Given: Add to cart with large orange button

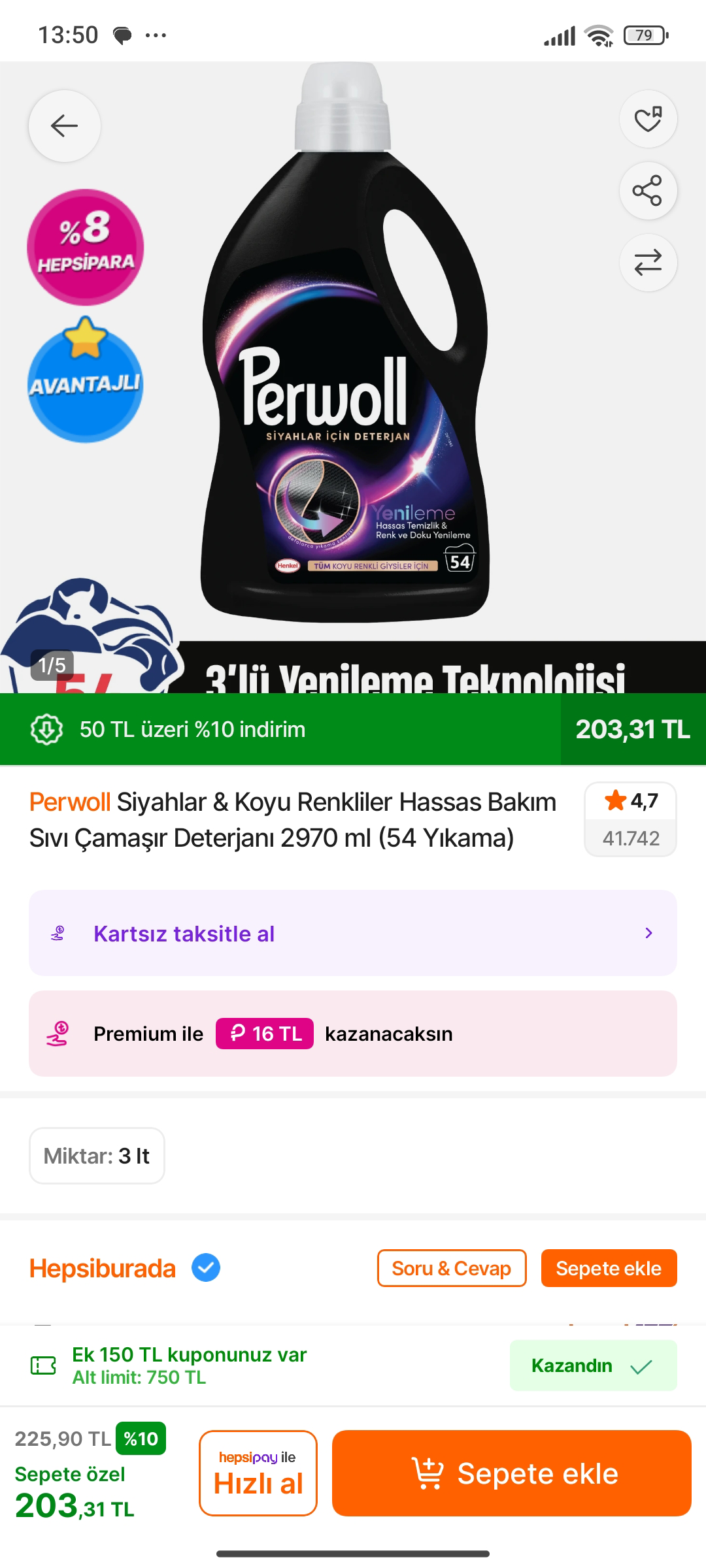Looking at the screenshot, I should tap(511, 1473).
